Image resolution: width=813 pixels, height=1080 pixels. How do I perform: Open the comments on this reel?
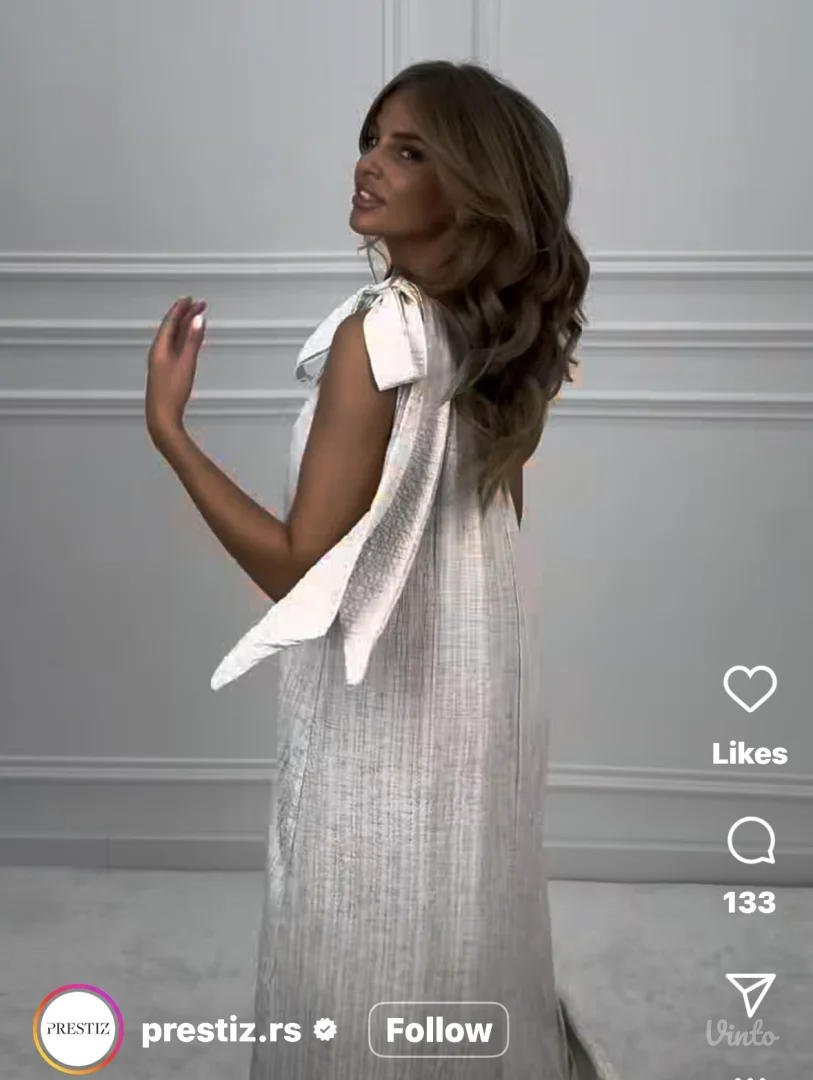pos(750,842)
